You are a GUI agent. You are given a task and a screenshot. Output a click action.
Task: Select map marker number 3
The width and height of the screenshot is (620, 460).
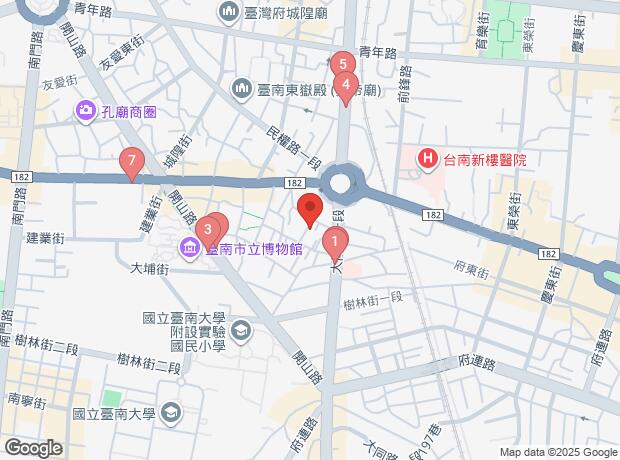[x=208, y=230]
